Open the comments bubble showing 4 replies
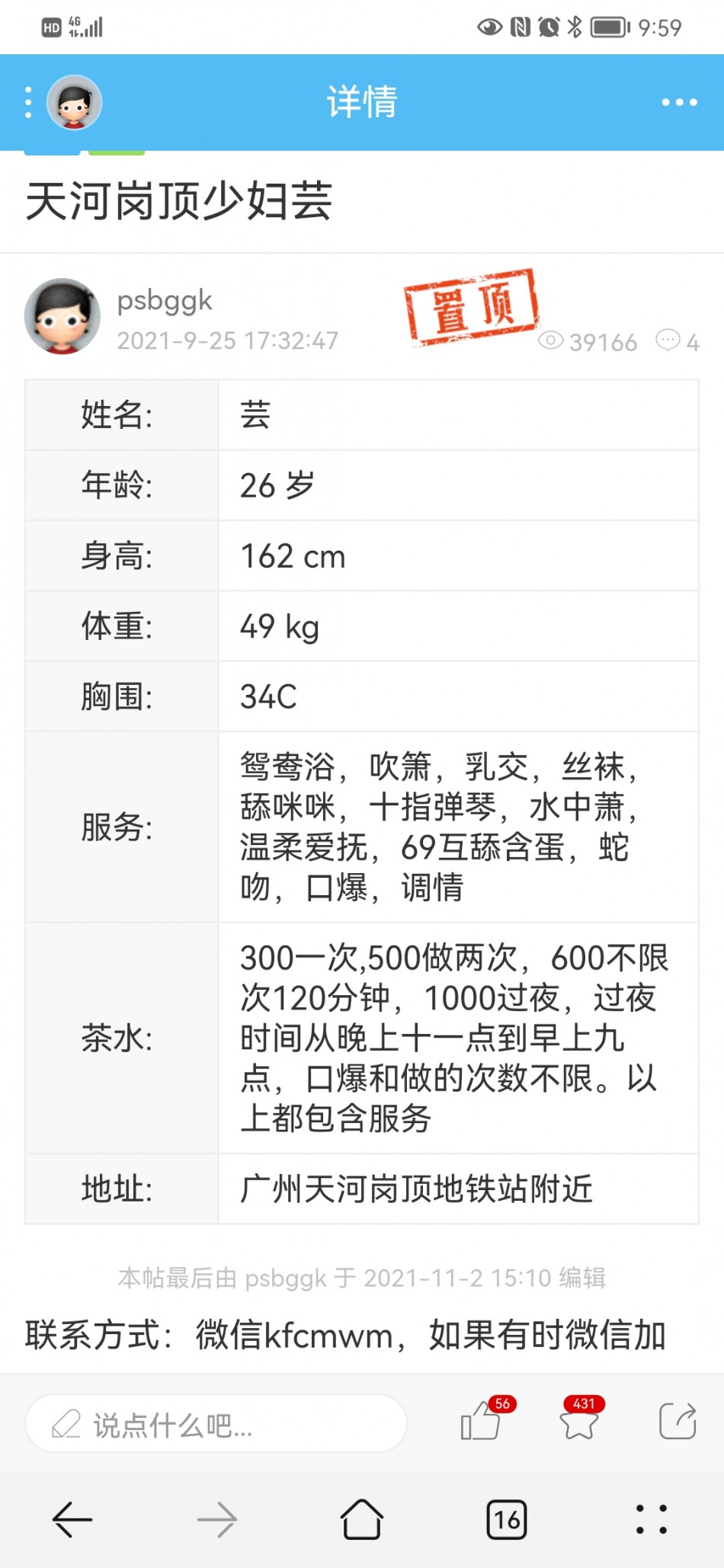 (x=678, y=341)
